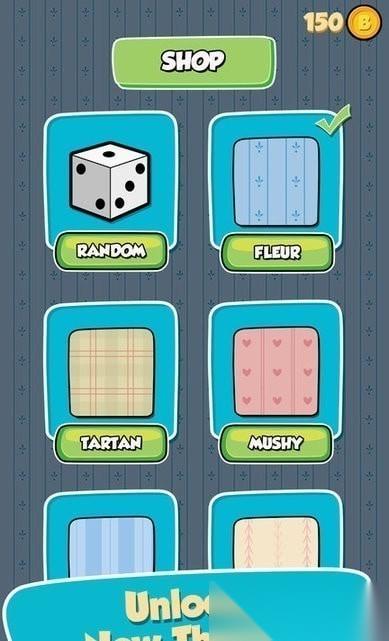Select the Mushy theme button
The image size is (389, 641).
(x=276, y=443)
